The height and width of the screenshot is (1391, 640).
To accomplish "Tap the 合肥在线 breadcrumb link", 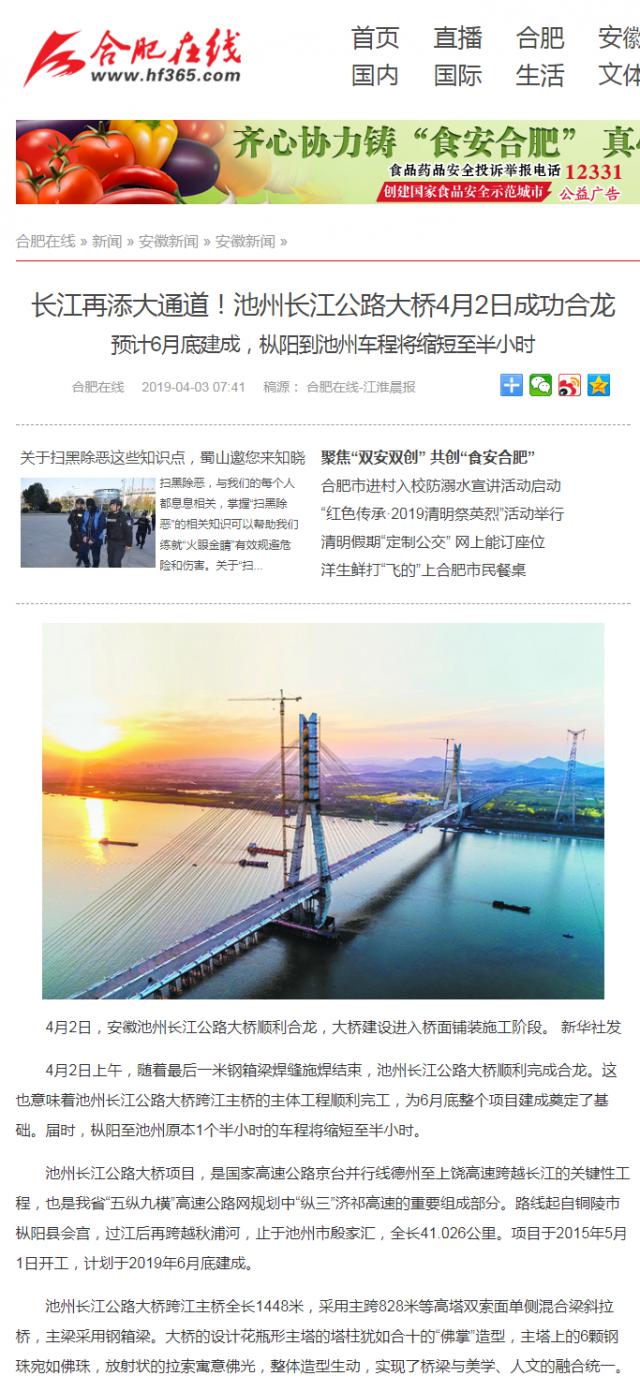I will click(45, 241).
